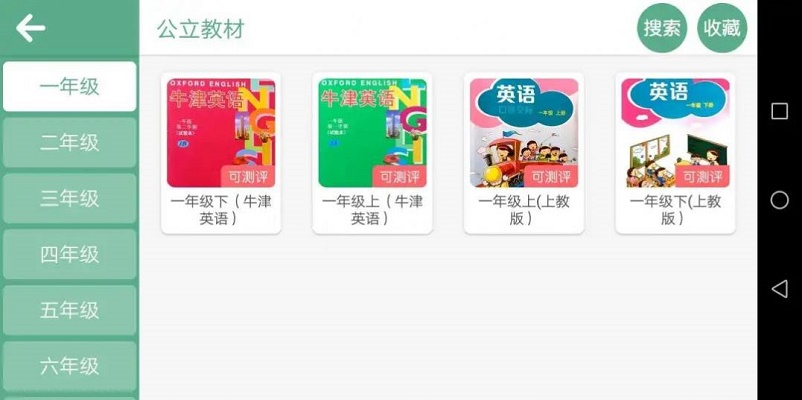
Task: Open the 搜索 search button
Action: (662, 28)
